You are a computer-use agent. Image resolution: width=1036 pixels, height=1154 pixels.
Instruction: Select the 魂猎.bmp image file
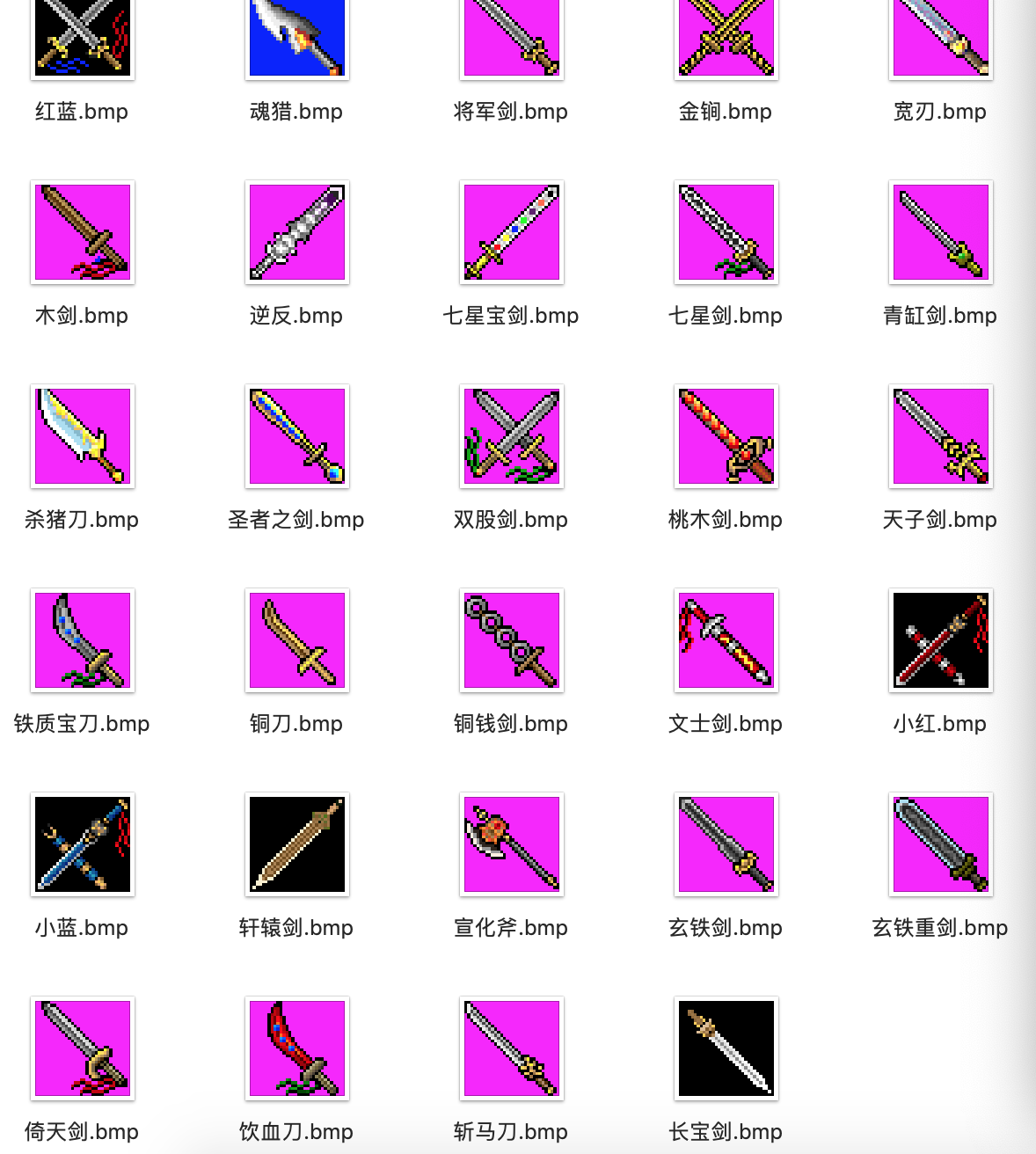coord(297,39)
